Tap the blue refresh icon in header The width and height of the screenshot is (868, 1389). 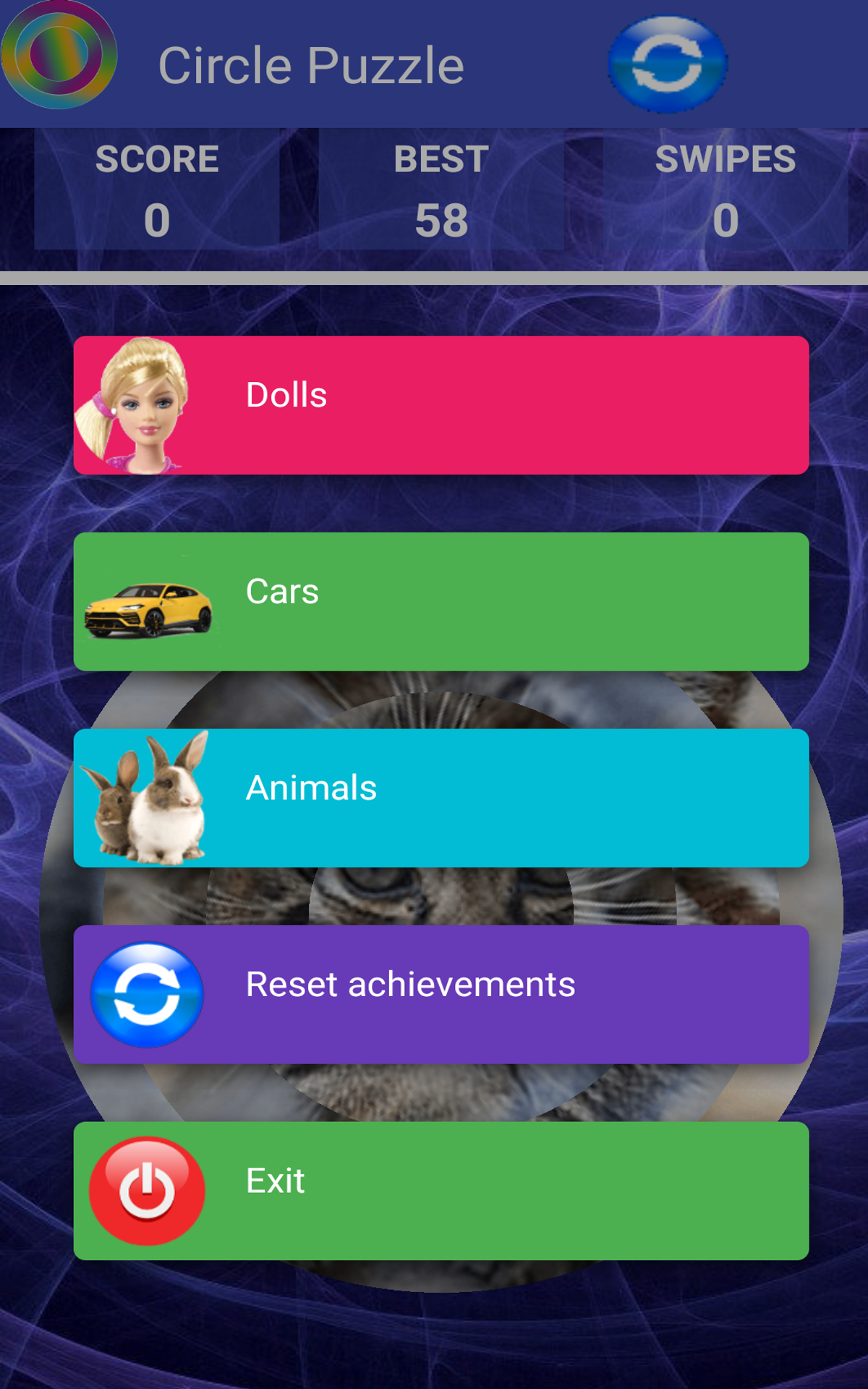tap(667, 64)
